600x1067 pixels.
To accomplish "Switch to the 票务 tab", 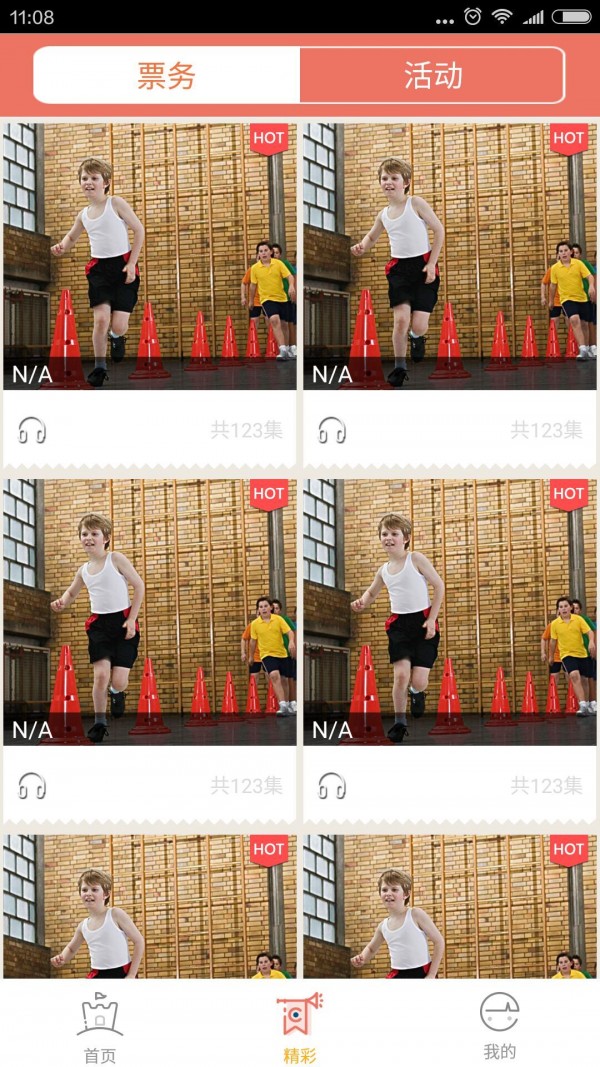I will (x=167, y=76).
